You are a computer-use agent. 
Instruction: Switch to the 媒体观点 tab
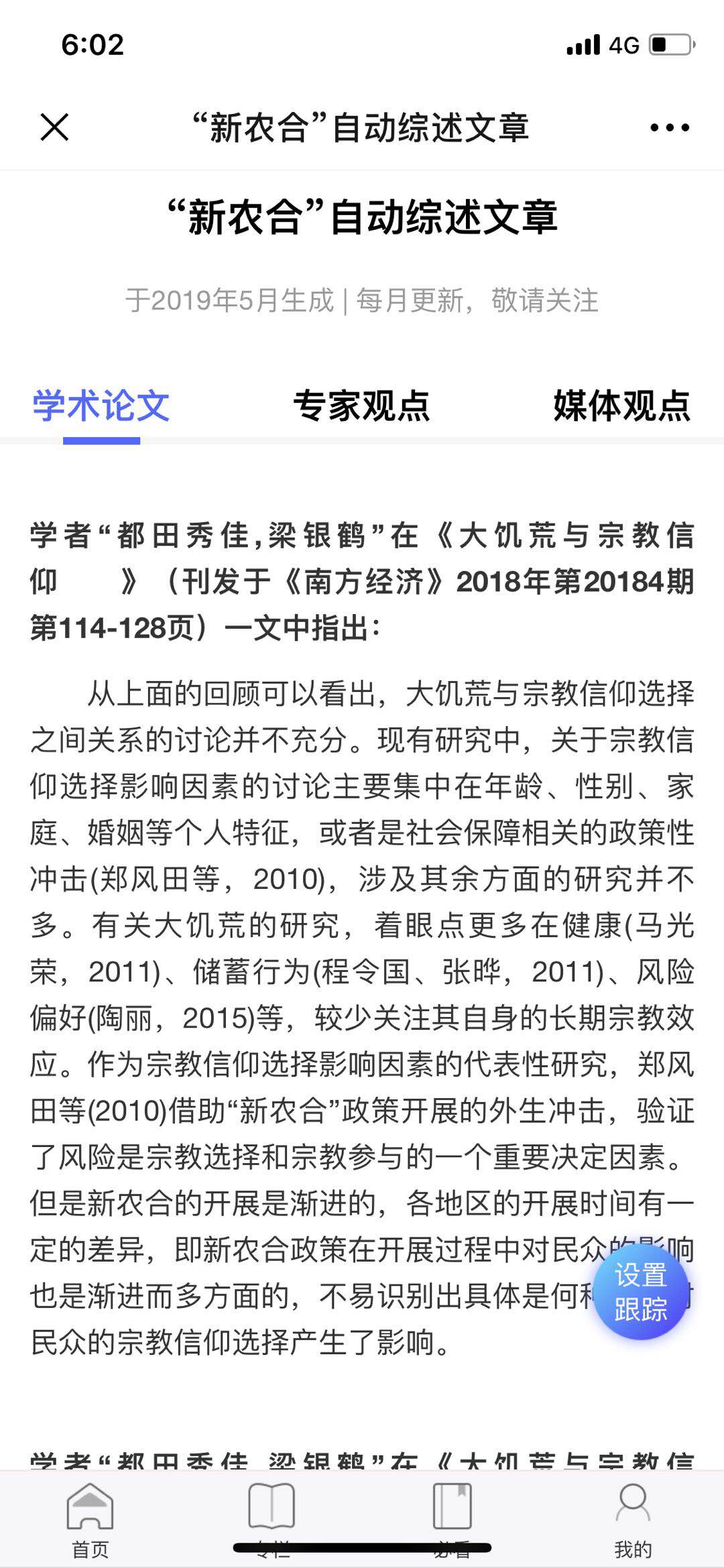[621, 406]
